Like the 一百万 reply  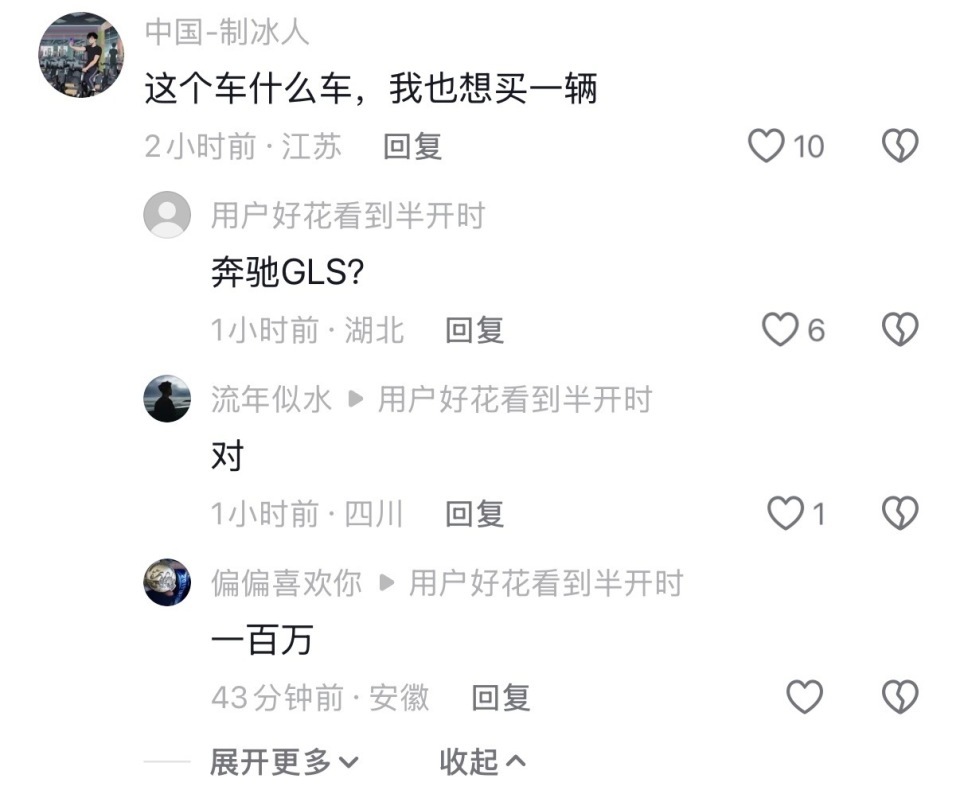pos(805,697)
